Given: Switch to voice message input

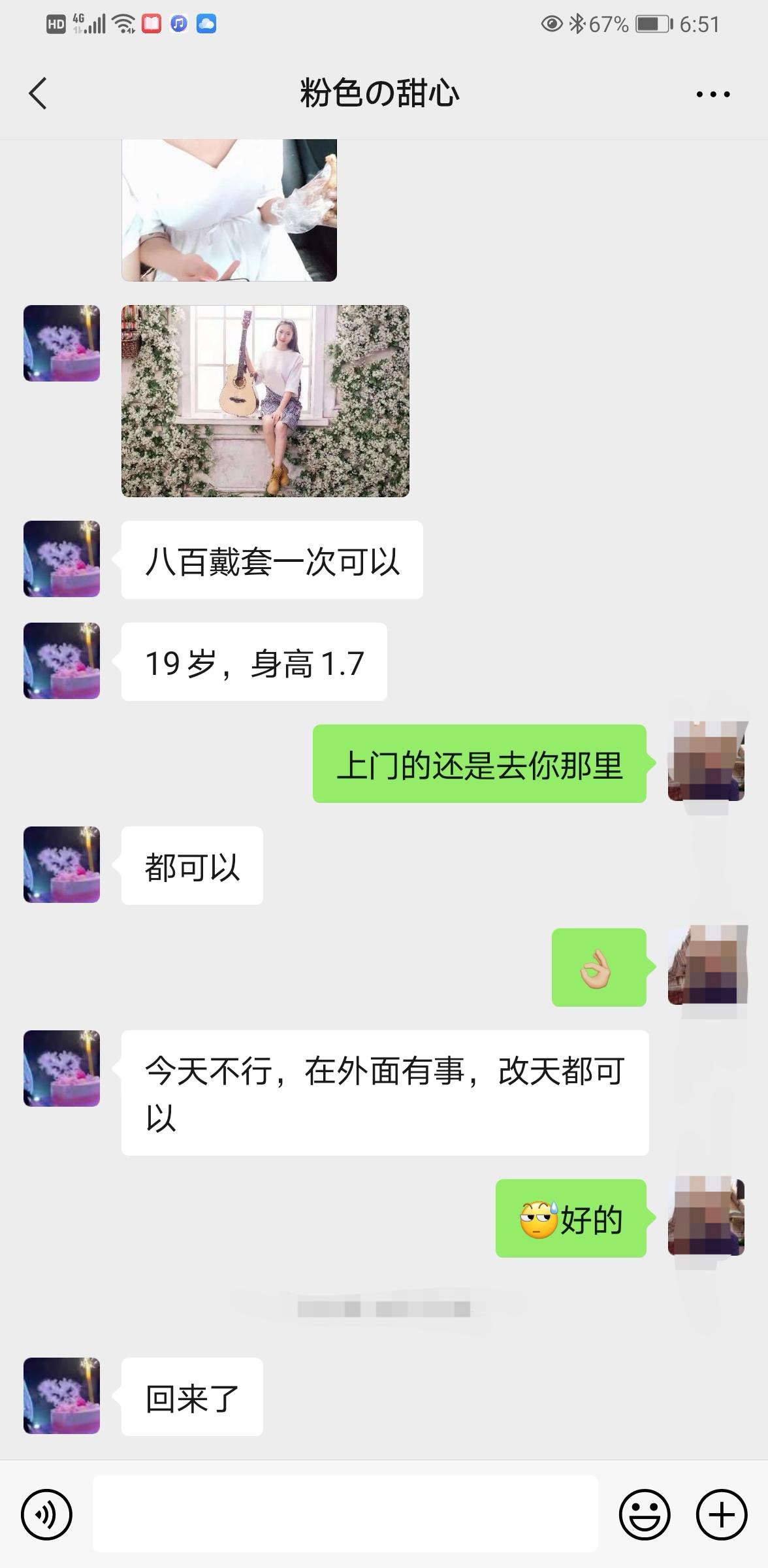Looking at the screenshot, I should click(47, 1516).
